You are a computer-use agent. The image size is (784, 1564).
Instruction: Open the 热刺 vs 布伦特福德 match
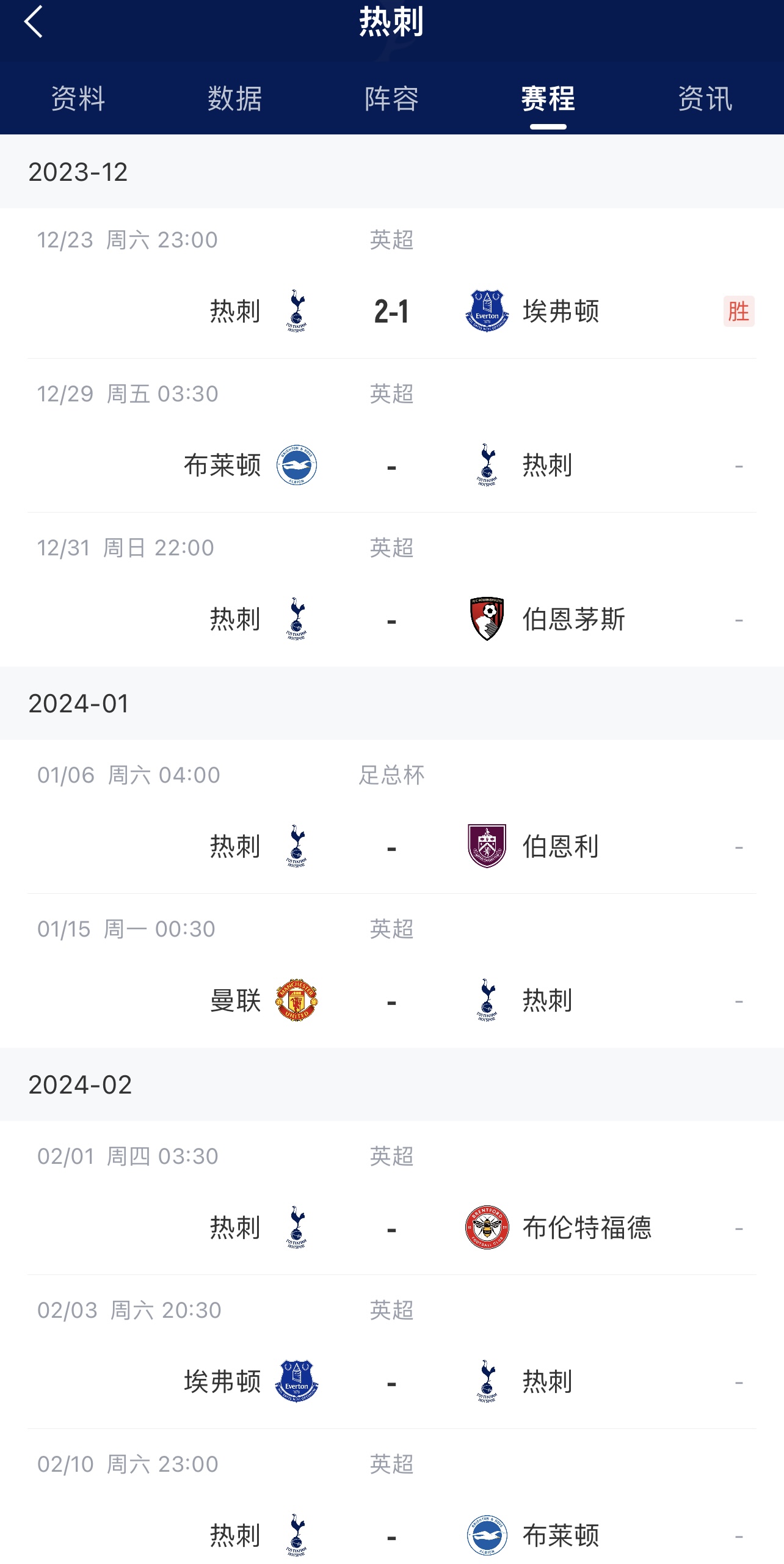point(392,1198)
